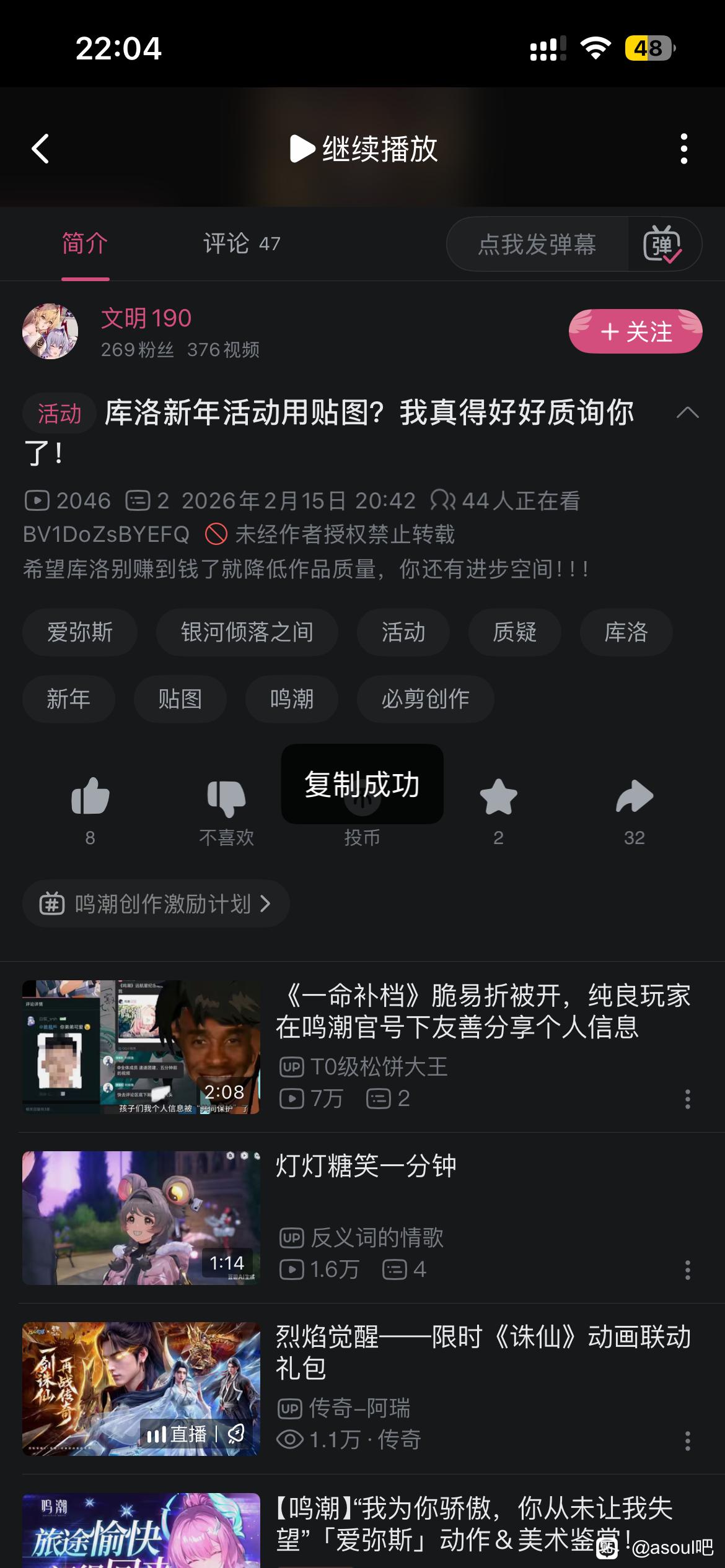Viewport: 725px width, 1568px height.
Task: Follow uploader 文明190 with 关注 button
Action: tap(635, 331)
